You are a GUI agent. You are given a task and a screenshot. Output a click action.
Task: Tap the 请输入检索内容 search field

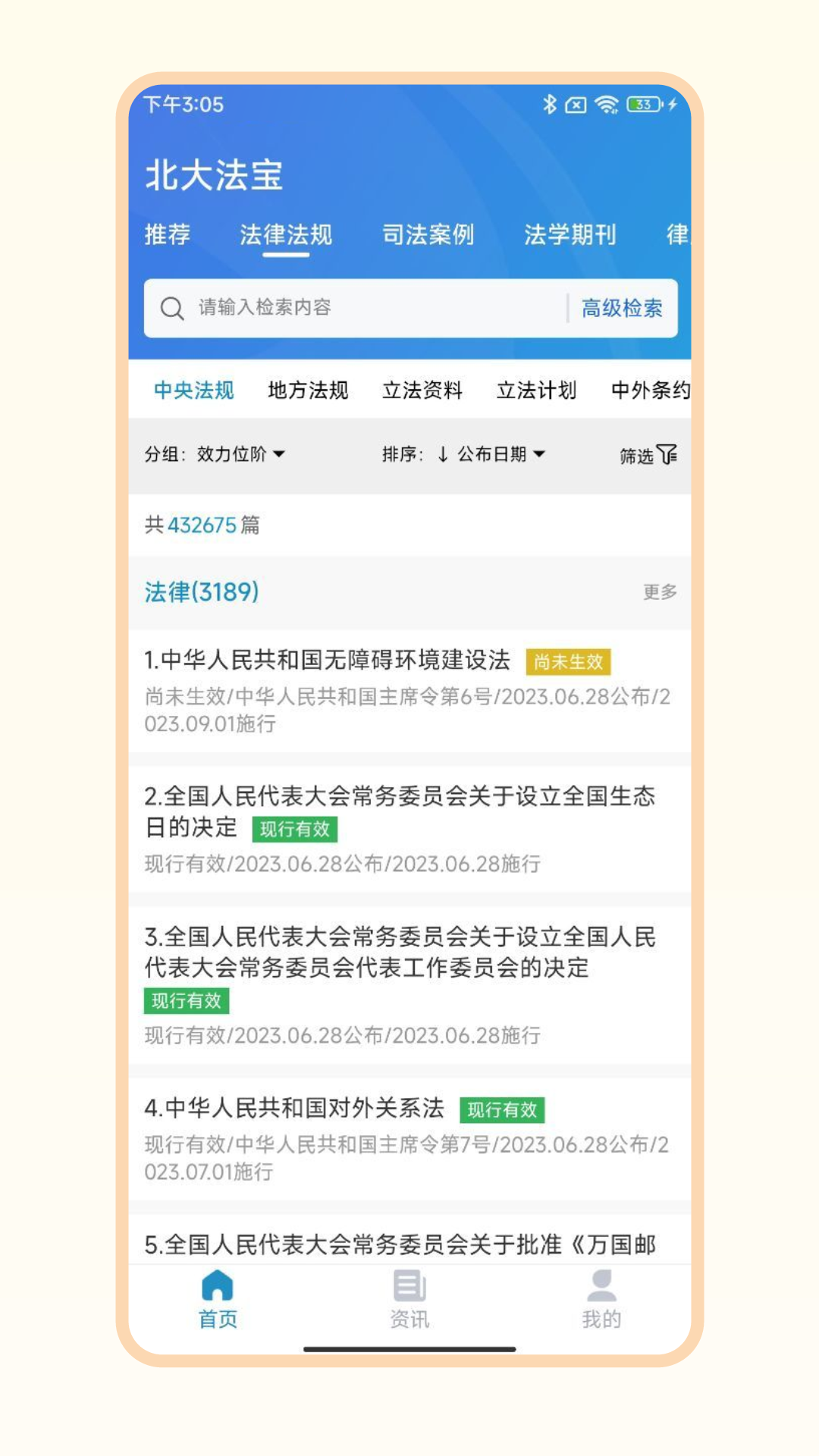tap(364, 307)
